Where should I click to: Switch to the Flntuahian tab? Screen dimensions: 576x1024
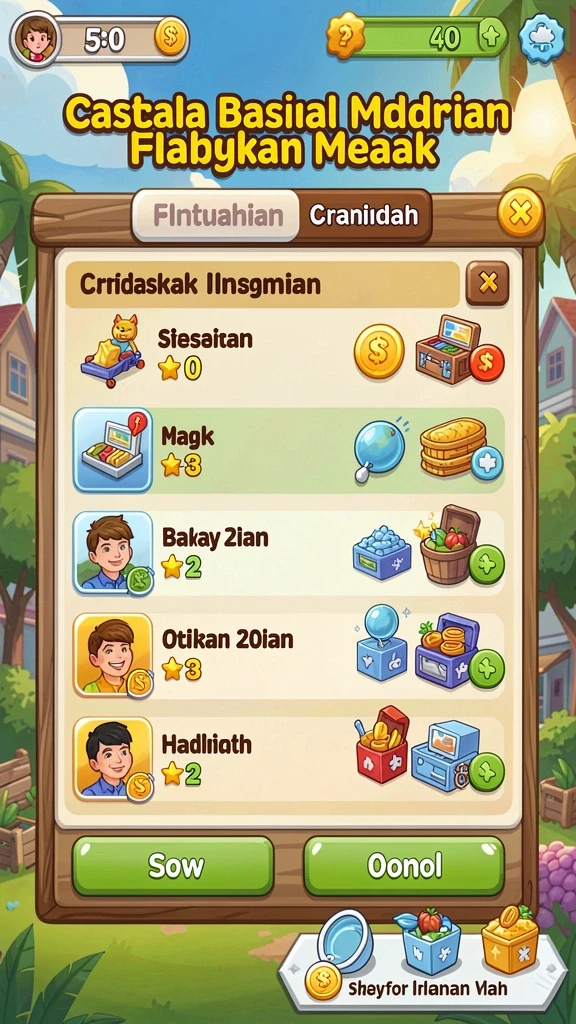pos(218,216)
